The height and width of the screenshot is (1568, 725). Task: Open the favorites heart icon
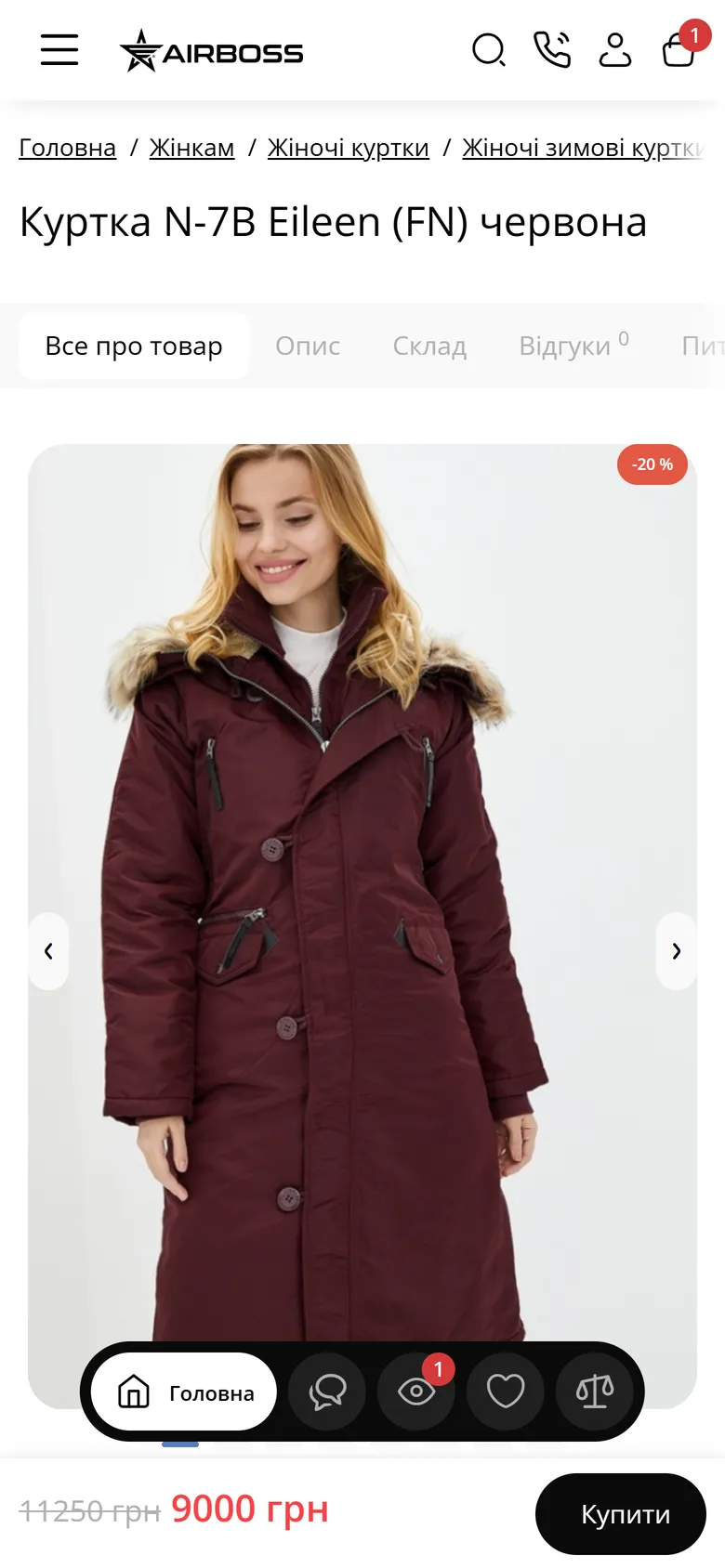click(506, 1392)
